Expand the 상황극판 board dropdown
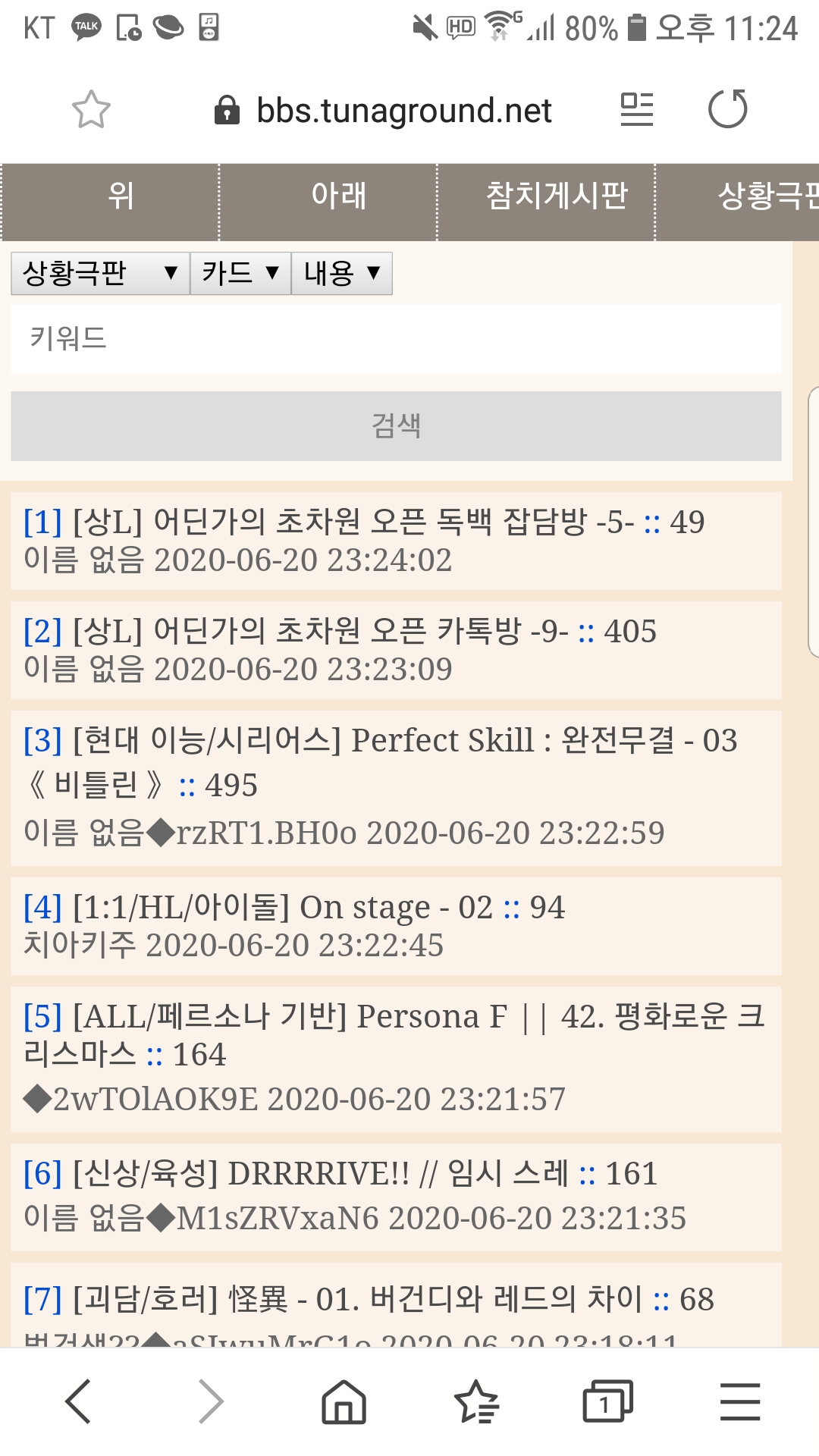The height and width of the screenshot is (1456, 819). 100,273
